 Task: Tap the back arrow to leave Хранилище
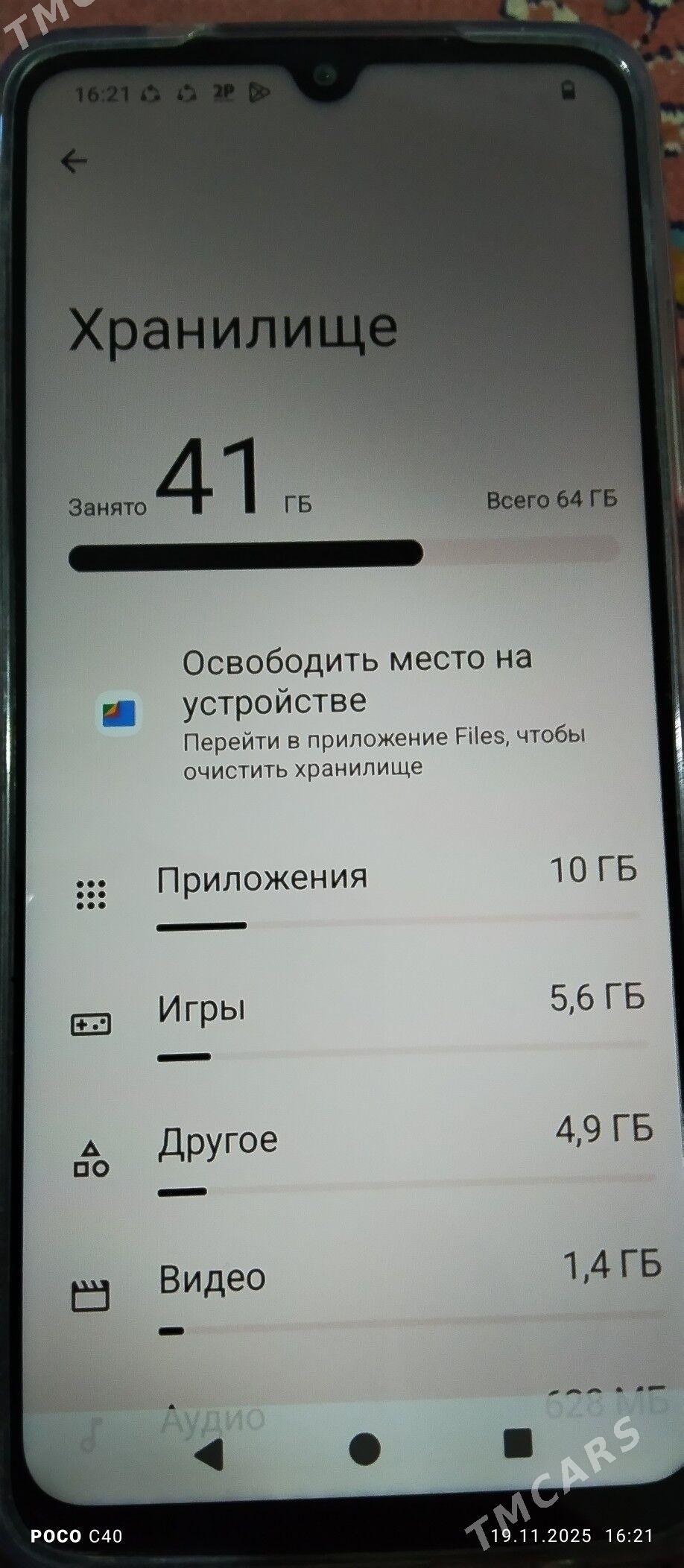point(72,160)
